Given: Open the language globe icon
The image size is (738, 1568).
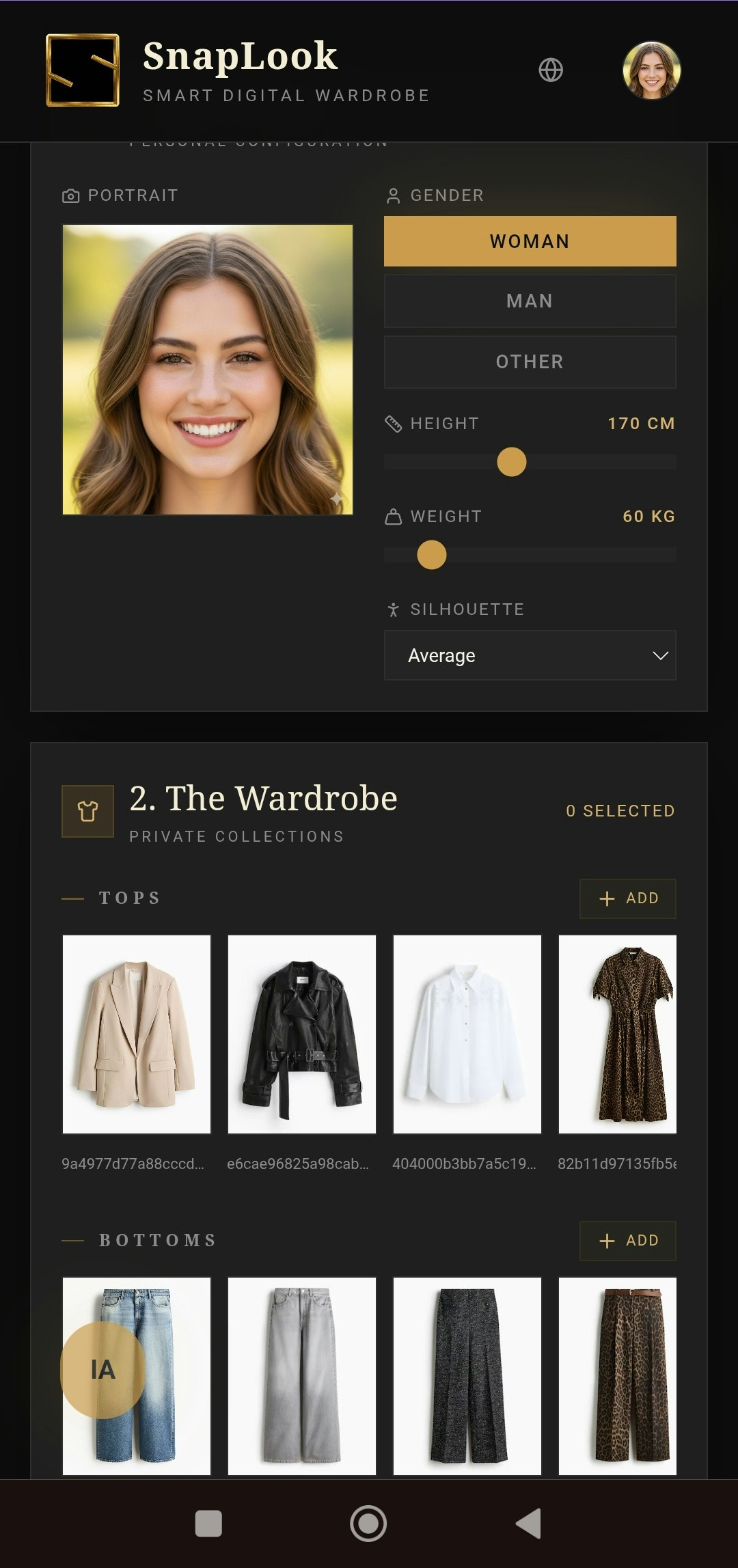Looking at the screenshot, I should click(x=551, y=70).
